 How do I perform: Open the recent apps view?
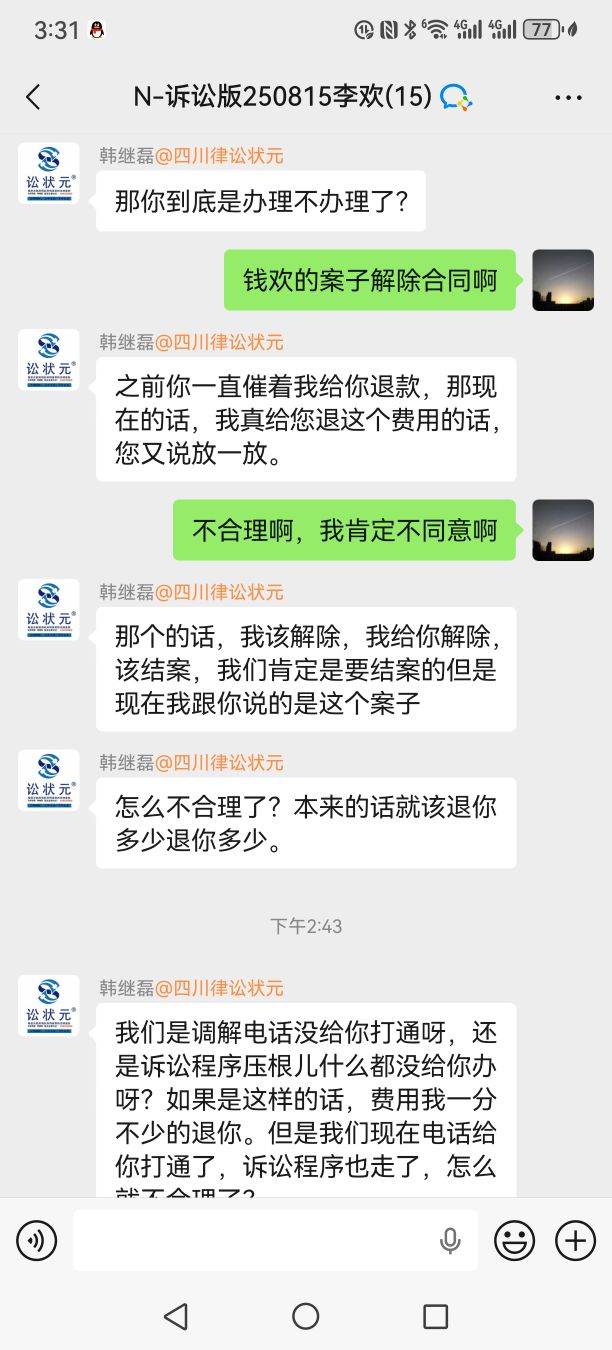coord(435,1316)
